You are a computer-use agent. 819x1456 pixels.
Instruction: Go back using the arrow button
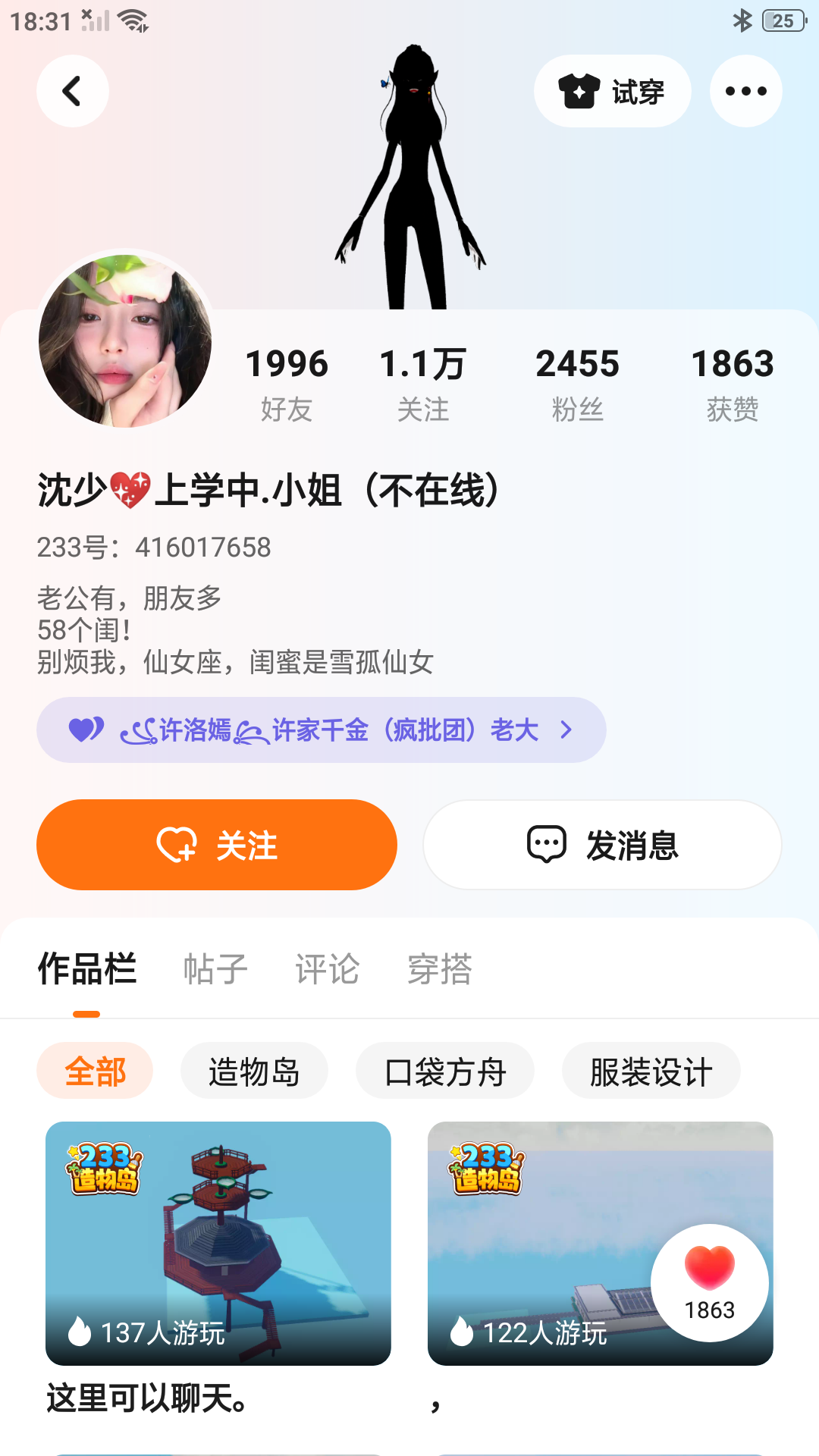point(73,91)
